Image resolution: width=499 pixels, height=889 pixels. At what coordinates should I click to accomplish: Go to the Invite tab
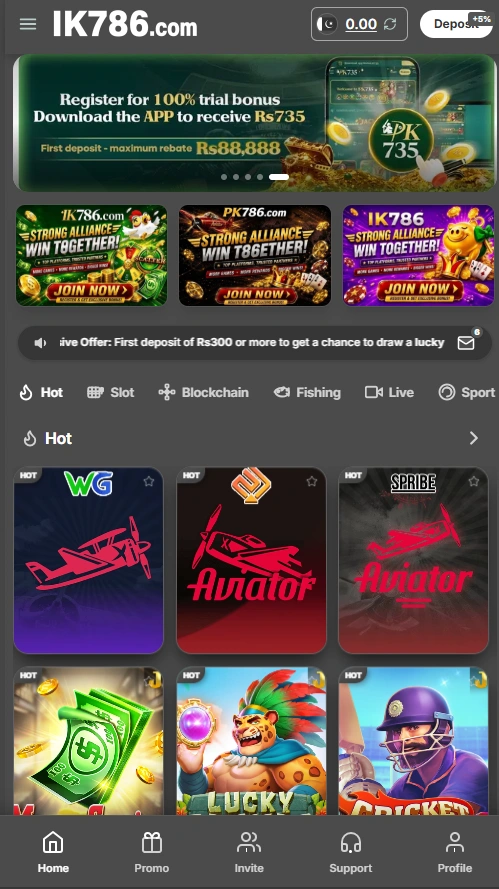coord(249,852)
